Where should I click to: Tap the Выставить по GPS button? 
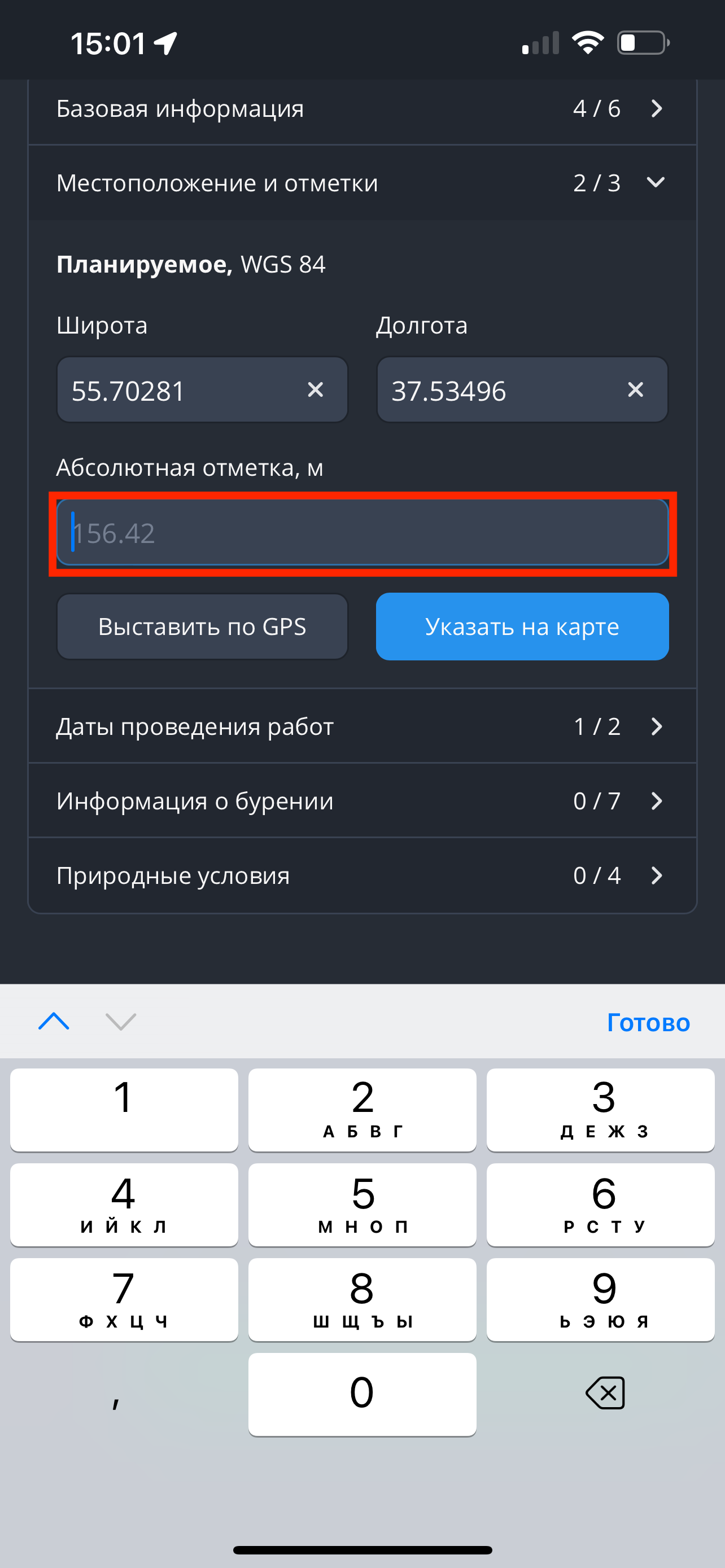[x=202, y=627]
